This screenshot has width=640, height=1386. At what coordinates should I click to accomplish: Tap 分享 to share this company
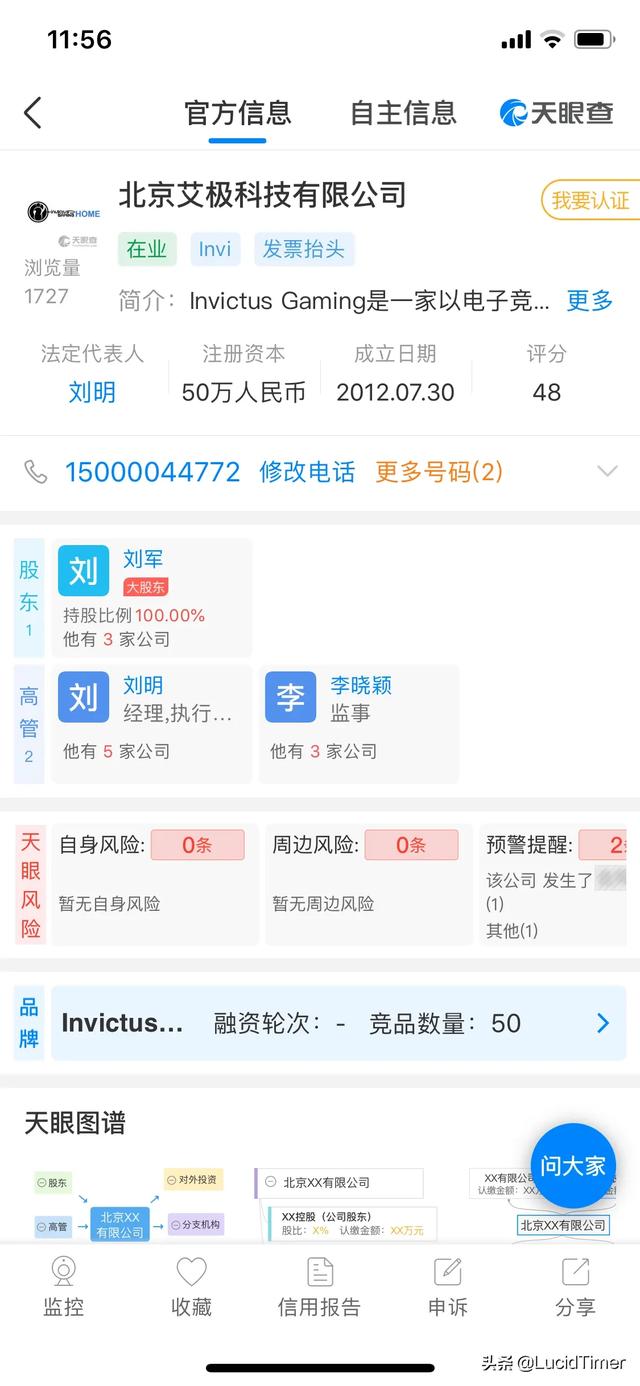pos(575,1286)
